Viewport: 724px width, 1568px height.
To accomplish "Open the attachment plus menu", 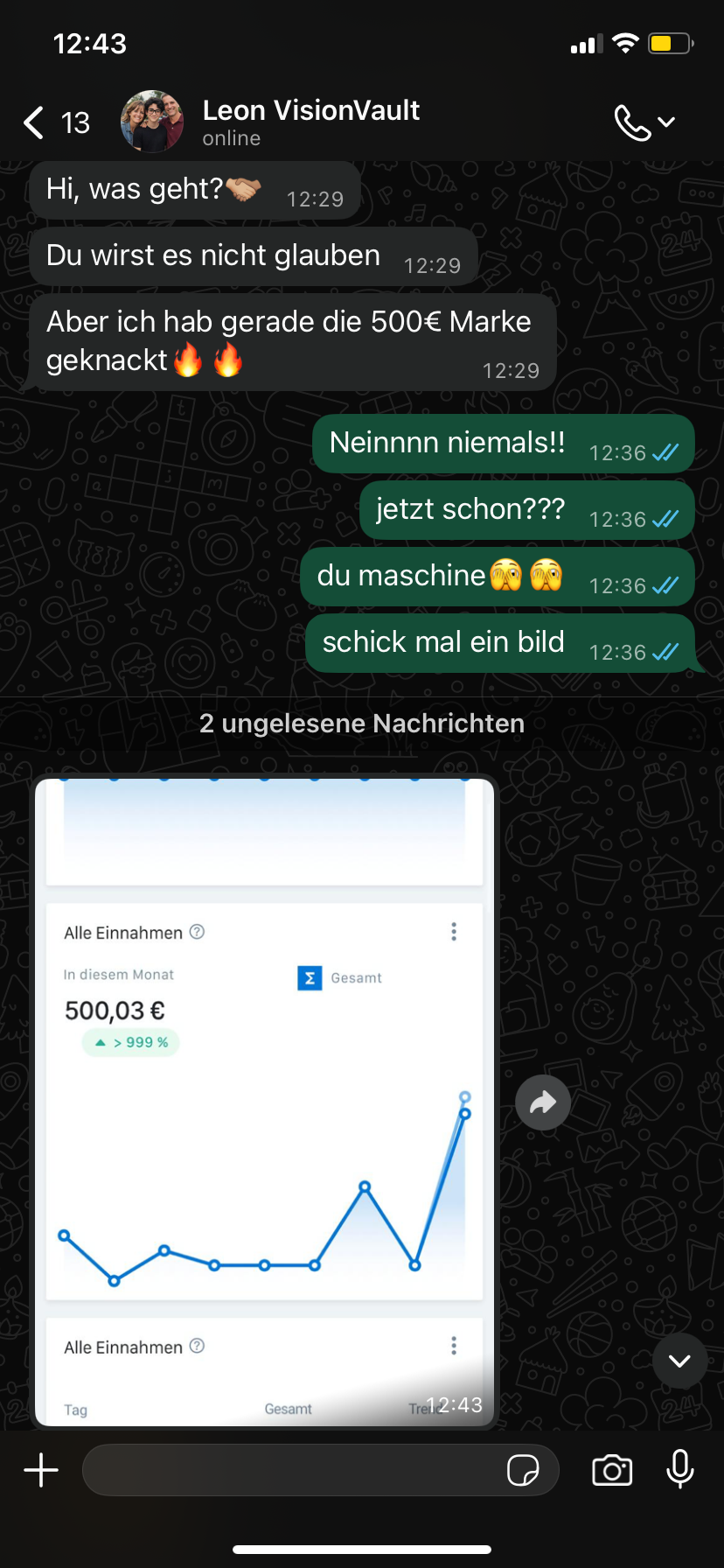I will 41,1470.
